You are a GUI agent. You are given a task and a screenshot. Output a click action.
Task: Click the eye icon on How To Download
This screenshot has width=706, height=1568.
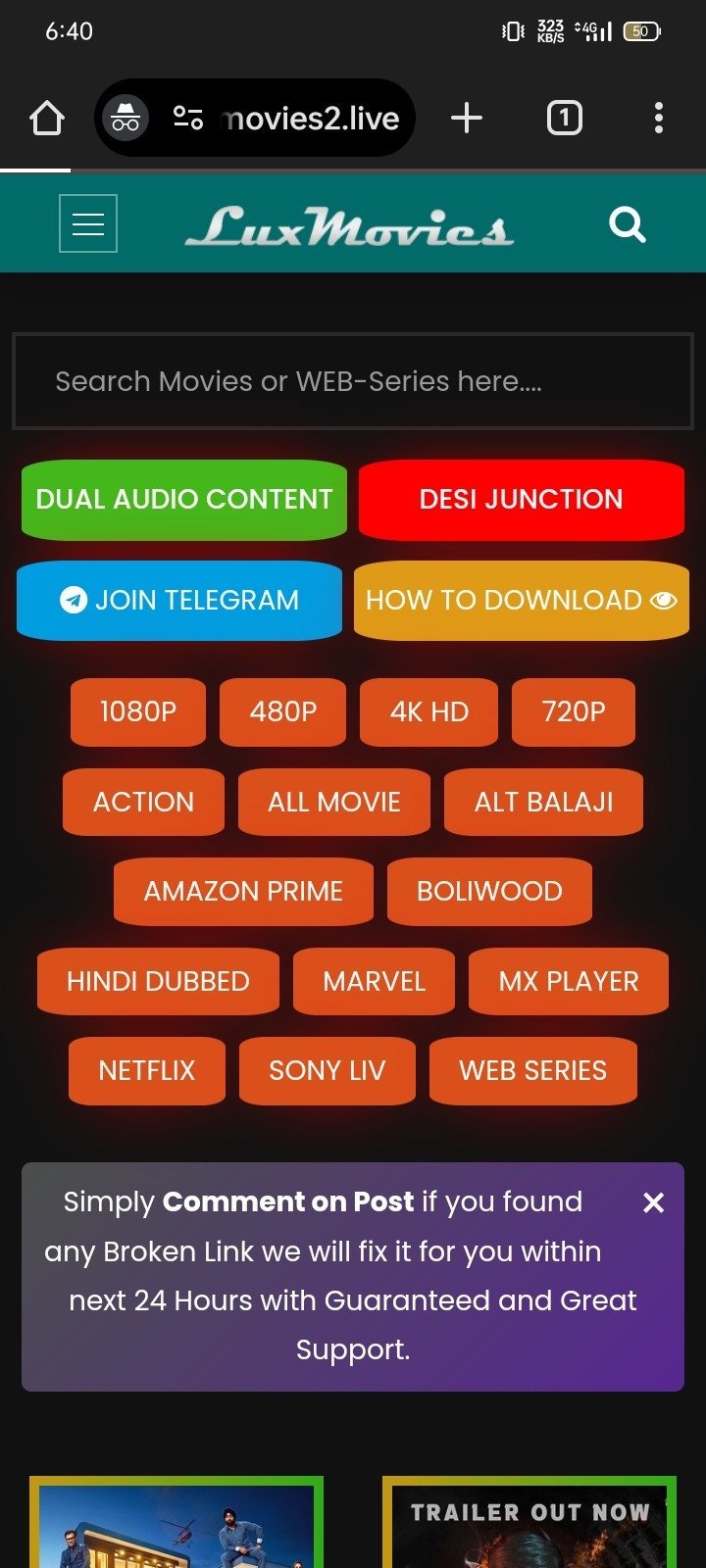click(665, 600)
